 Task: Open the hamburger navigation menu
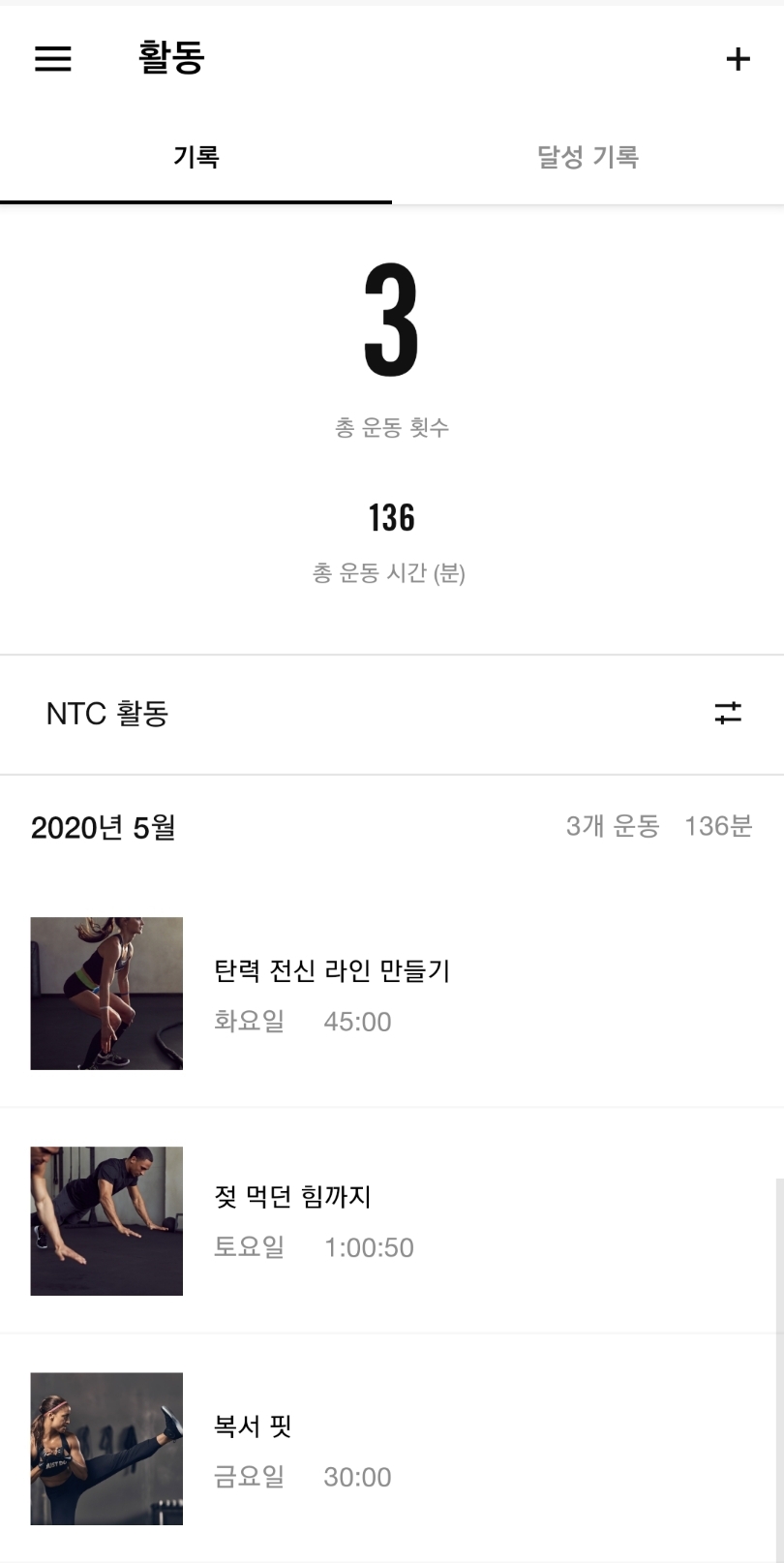53,59
